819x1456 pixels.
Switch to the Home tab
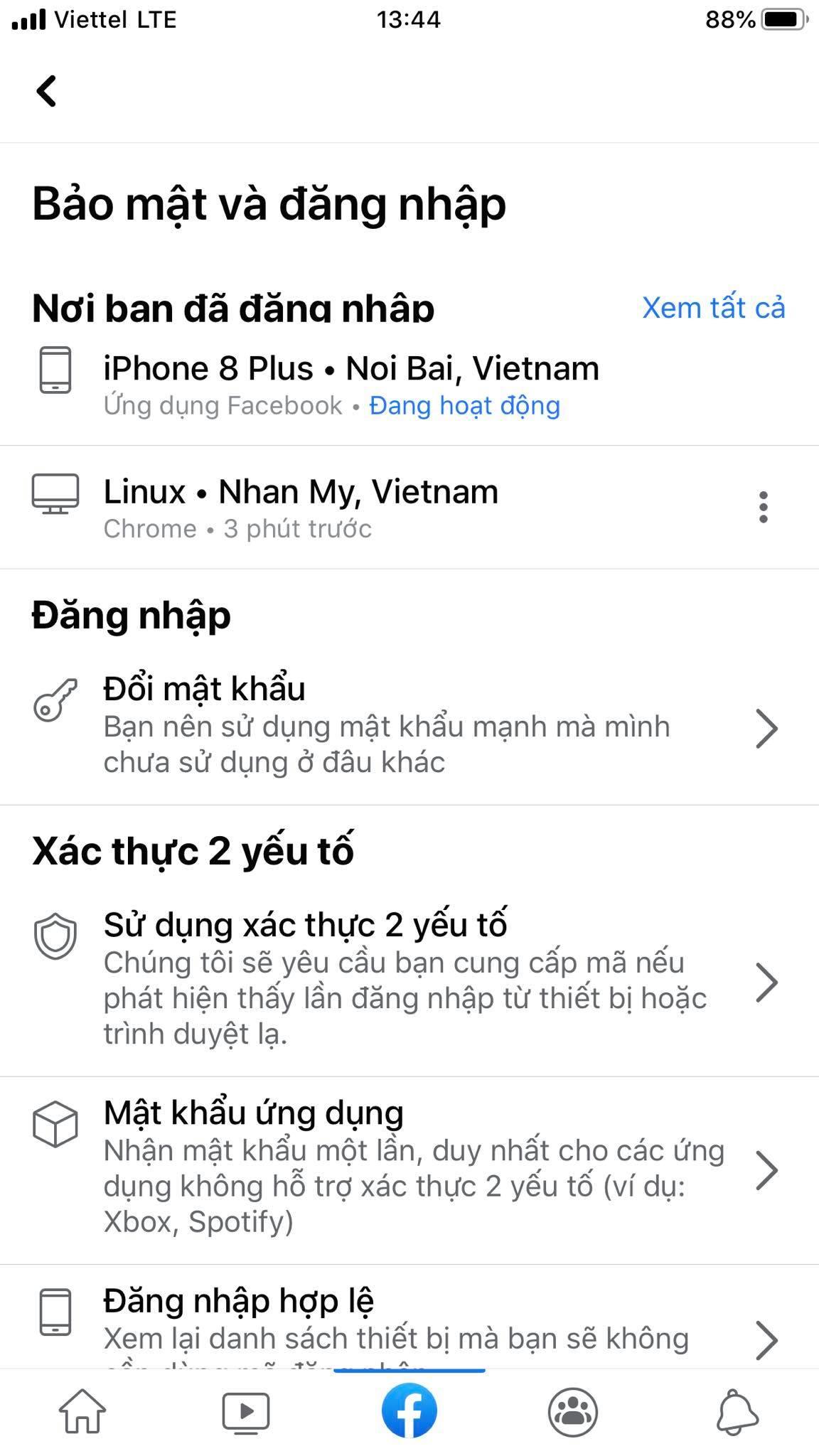pyautogui.click(x=82, y=1410)
